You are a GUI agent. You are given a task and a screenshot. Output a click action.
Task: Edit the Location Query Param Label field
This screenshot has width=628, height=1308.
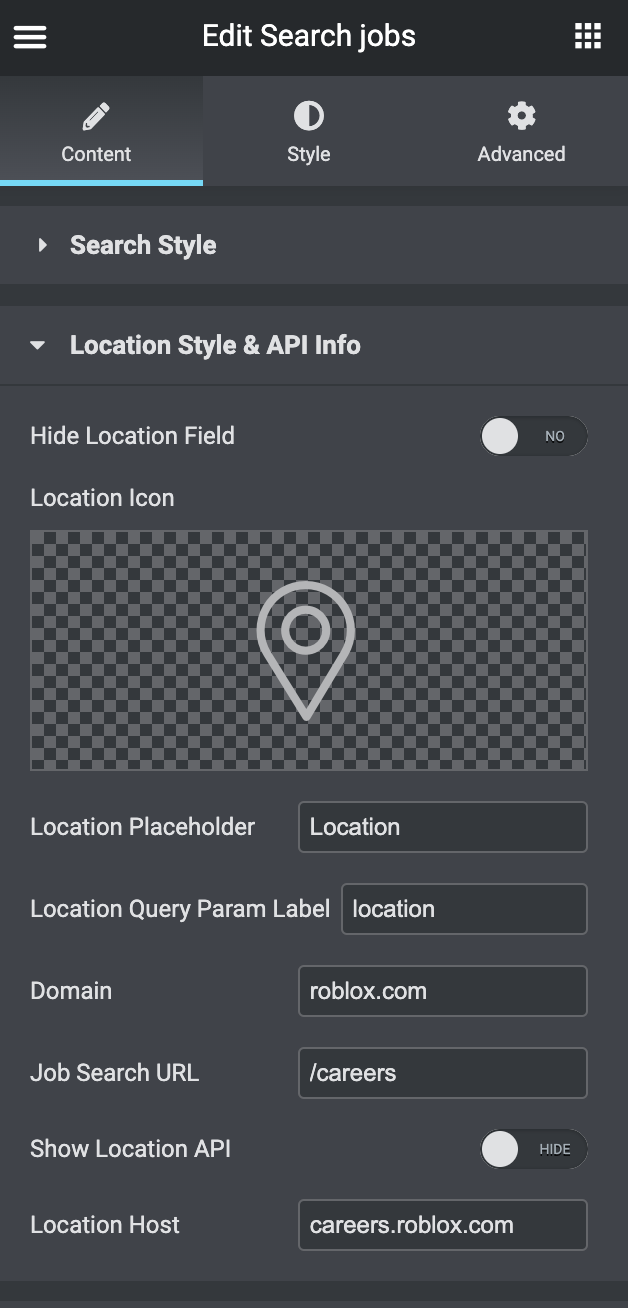point(464,909)
